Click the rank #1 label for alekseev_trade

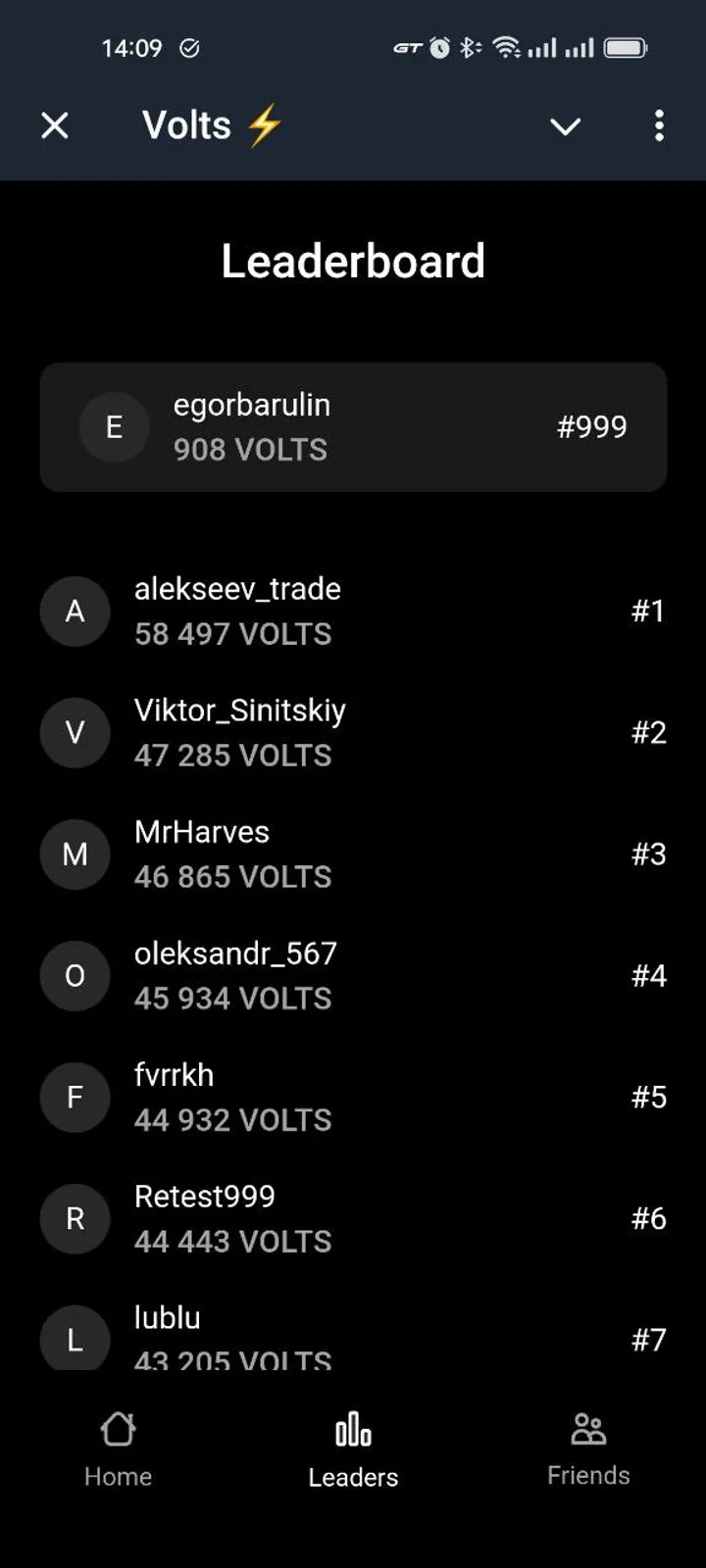(648, 612)
